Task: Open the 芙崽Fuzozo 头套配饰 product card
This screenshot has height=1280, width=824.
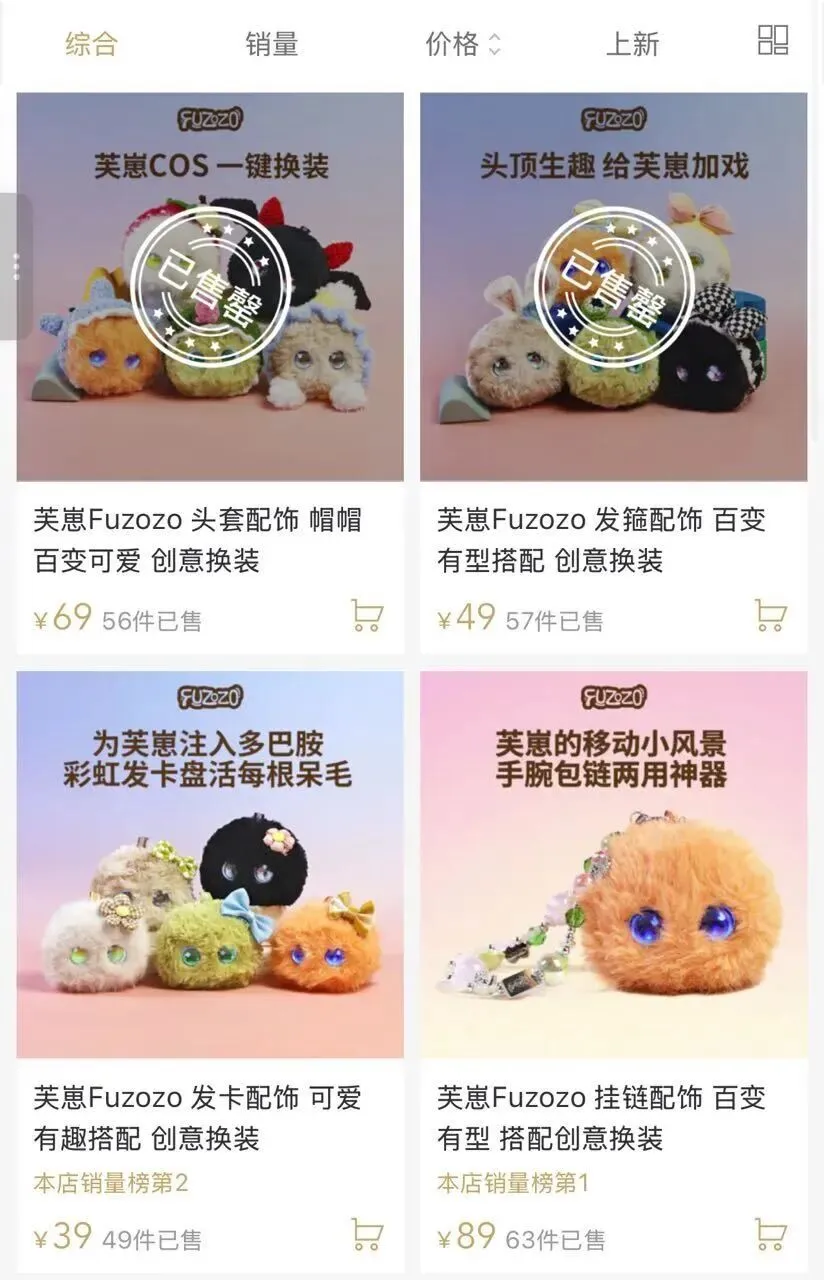Action: coord(210,288)
